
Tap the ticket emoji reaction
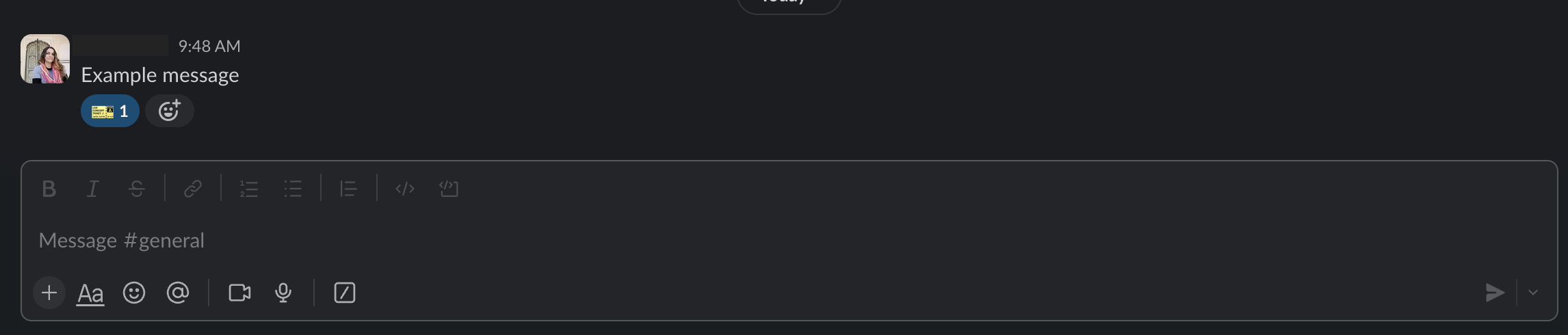point(109,111)
